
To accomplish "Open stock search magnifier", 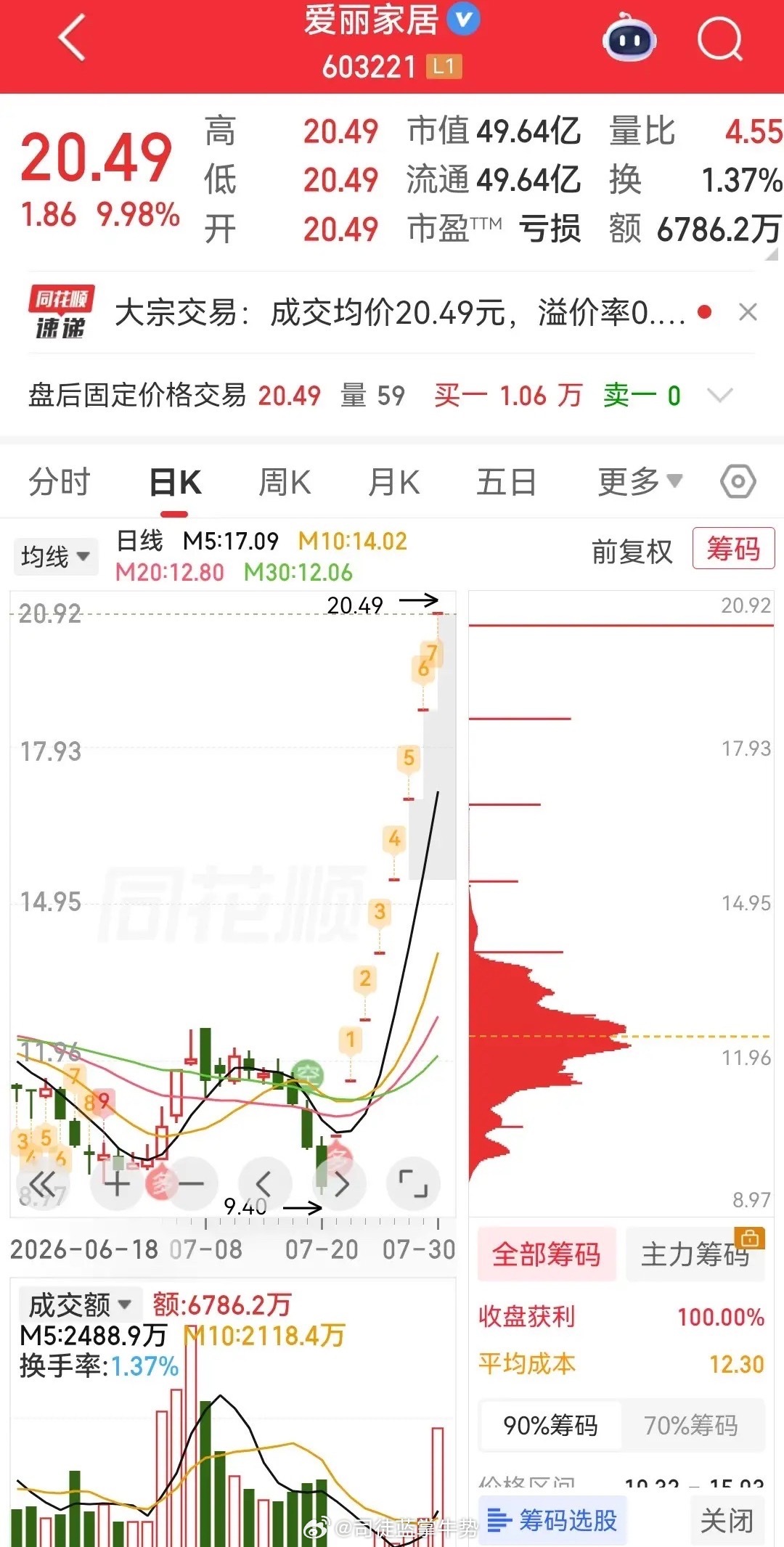I will [x=720, y=38].
